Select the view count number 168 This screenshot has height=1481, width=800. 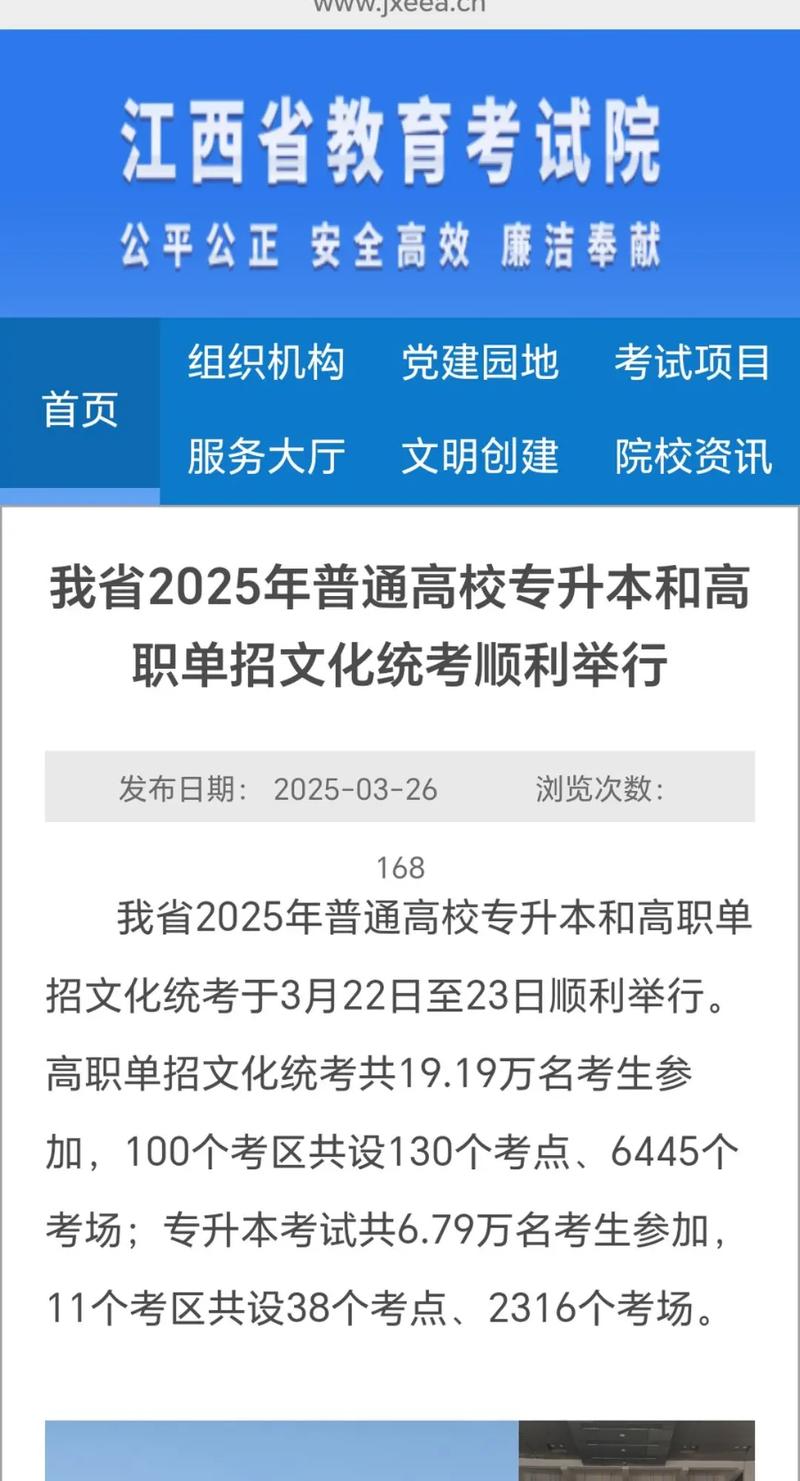pyautogui.click(x=400, y=867)
